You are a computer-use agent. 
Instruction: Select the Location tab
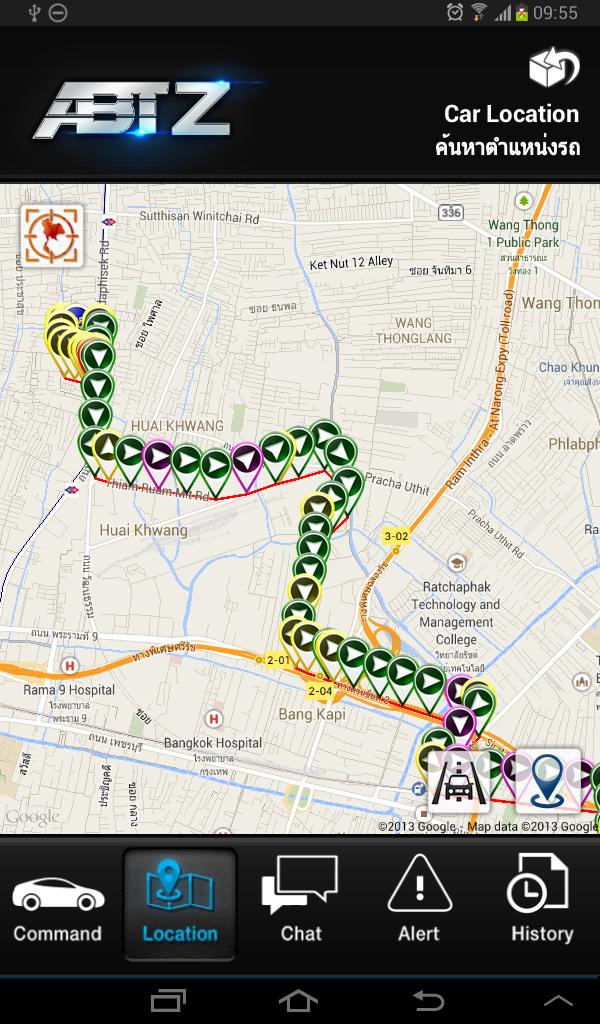[x=180, y=905]
